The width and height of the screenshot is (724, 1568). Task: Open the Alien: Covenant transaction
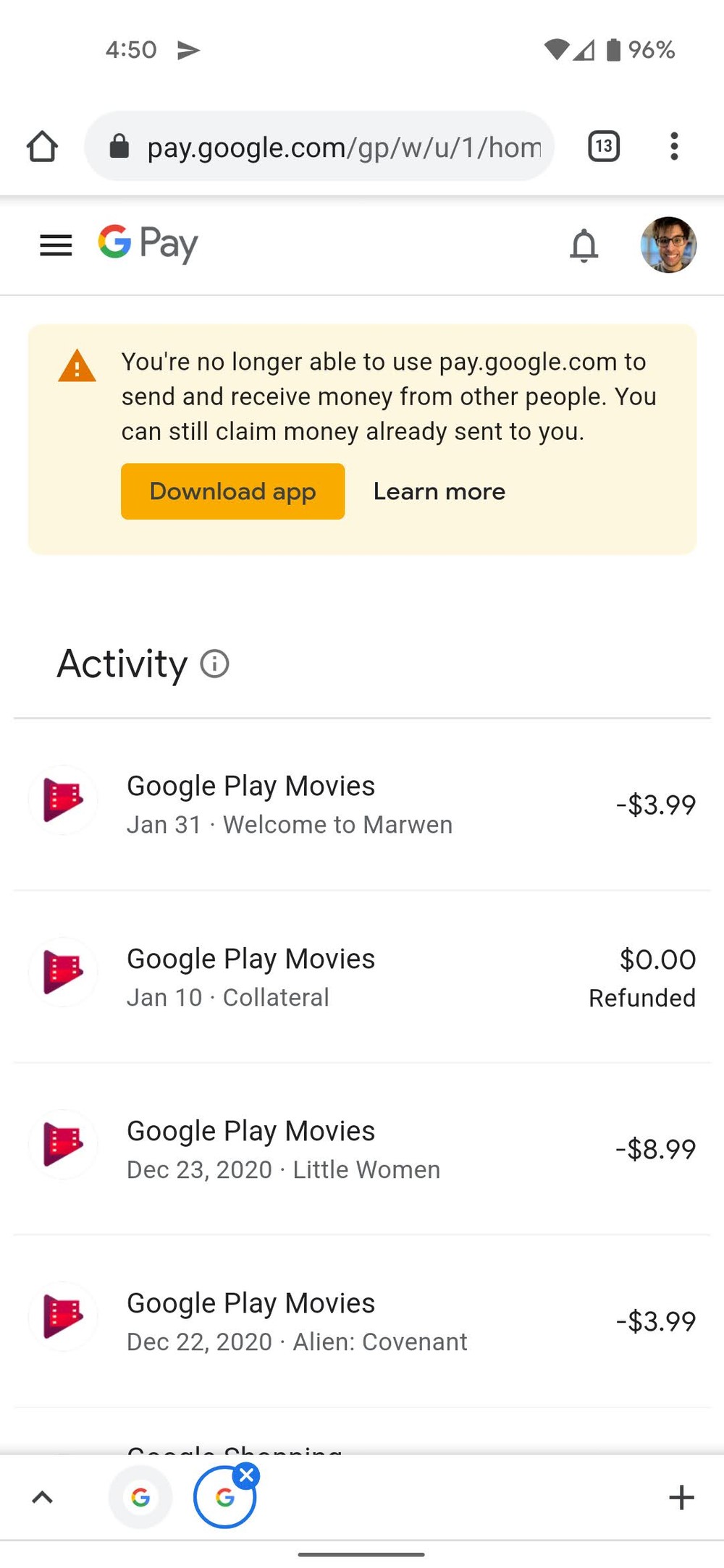(362, 1321)
